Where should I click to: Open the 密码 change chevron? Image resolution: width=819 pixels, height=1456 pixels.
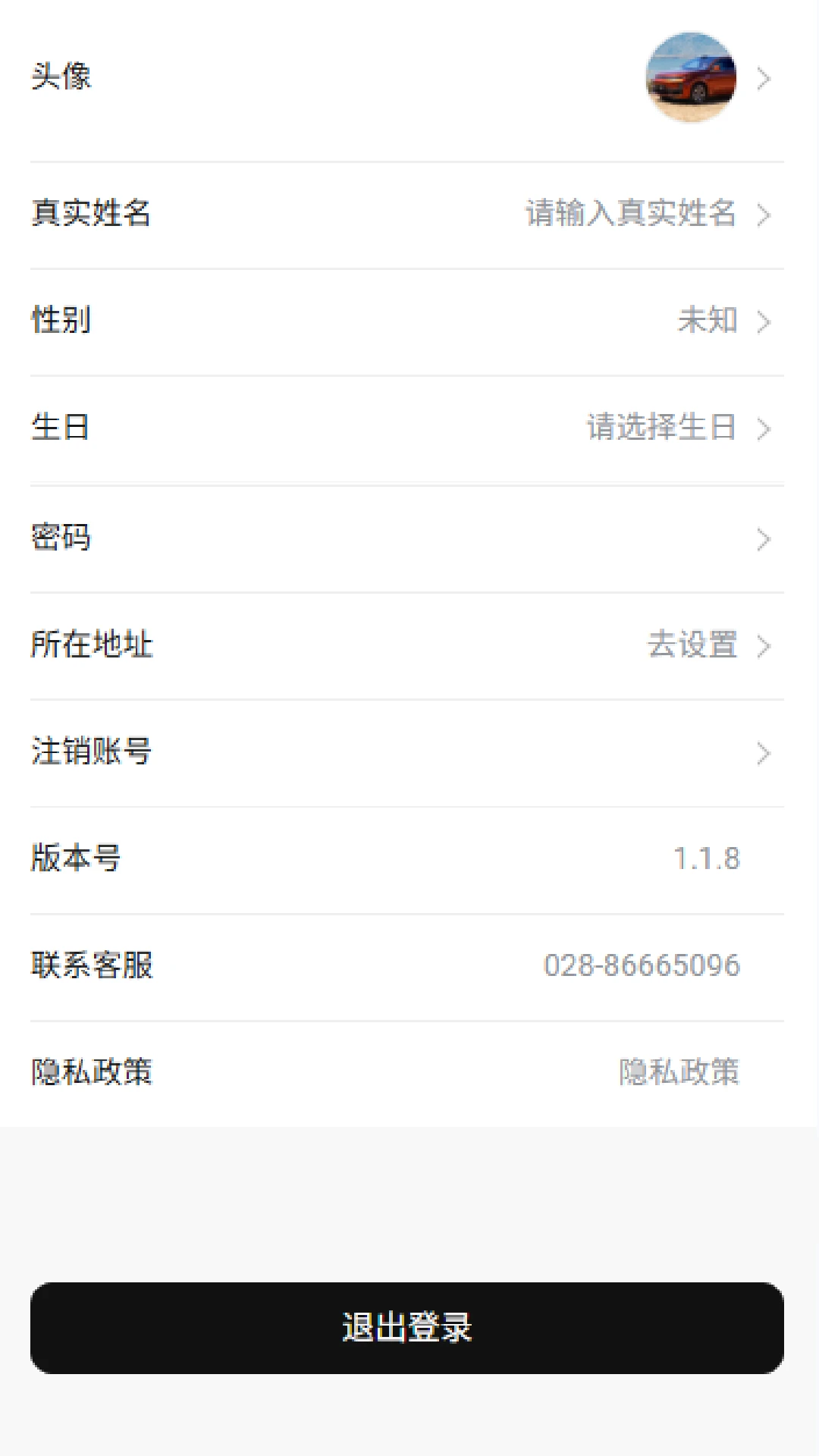(x=763, y=539)
